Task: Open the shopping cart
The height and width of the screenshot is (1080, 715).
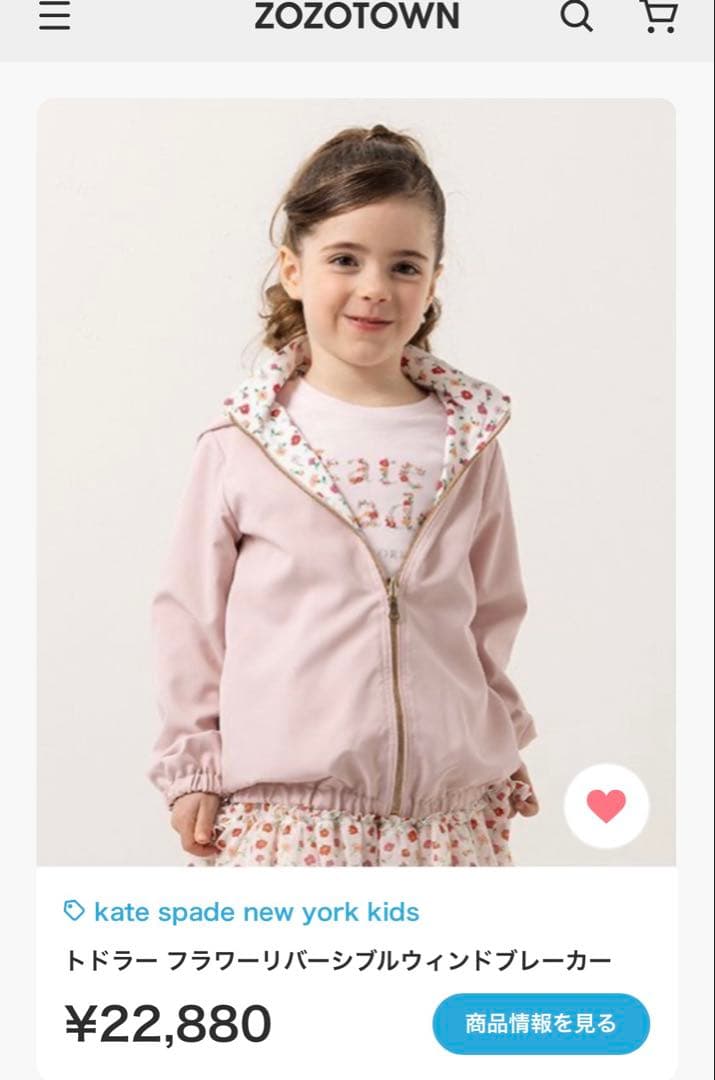Action: 657,16
